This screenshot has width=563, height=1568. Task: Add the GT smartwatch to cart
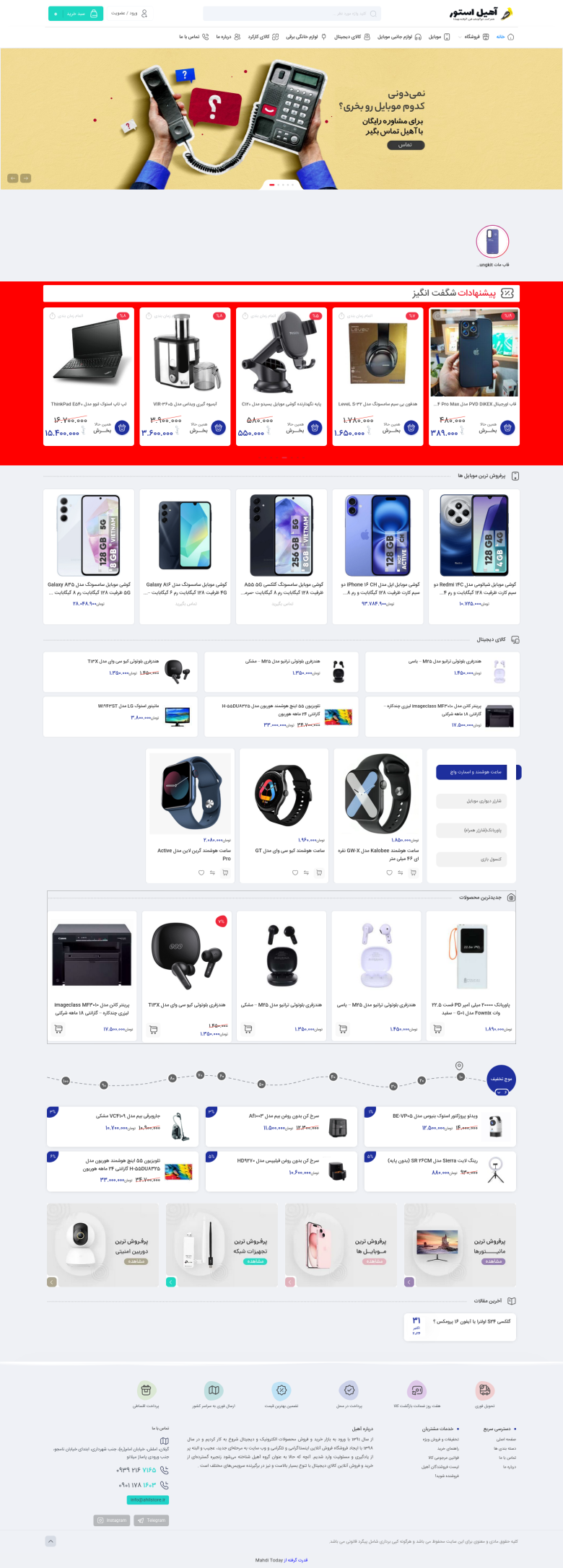click(319, 872)
